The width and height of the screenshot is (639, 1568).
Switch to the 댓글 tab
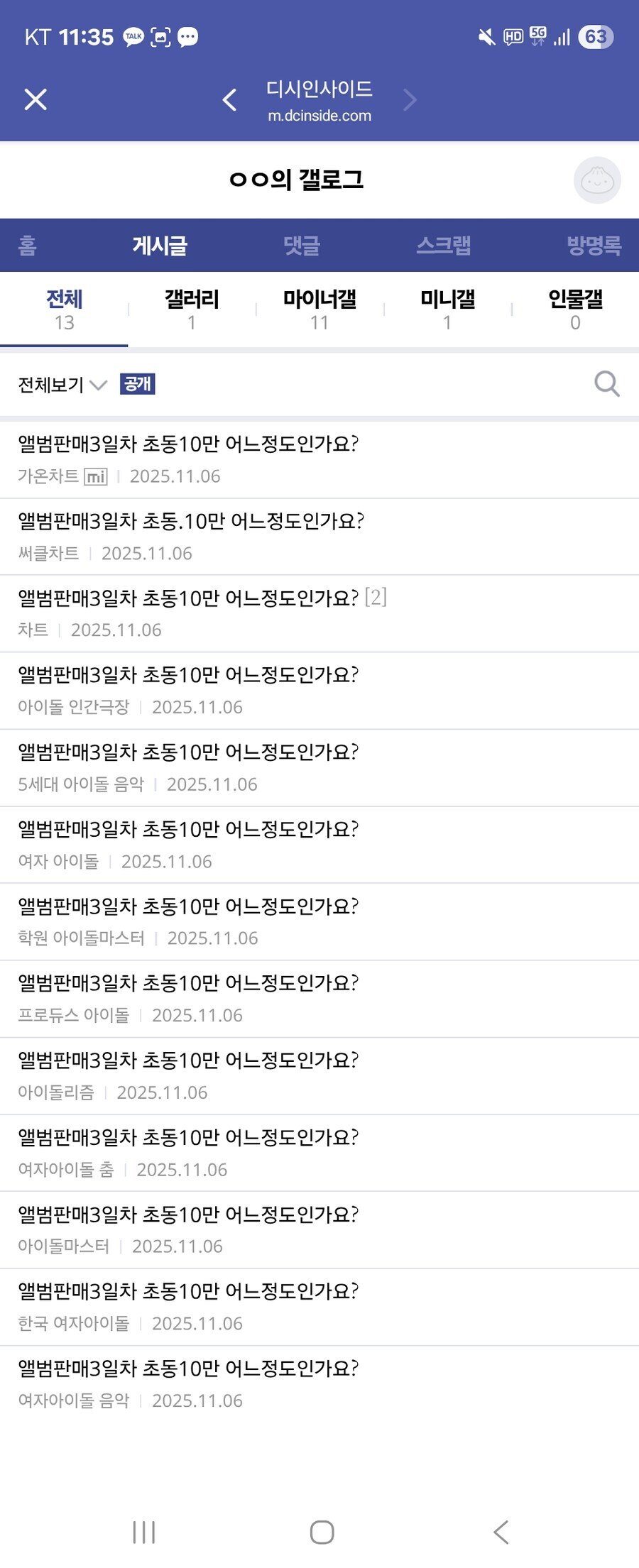pyautogui.click(x=302, y=246)
